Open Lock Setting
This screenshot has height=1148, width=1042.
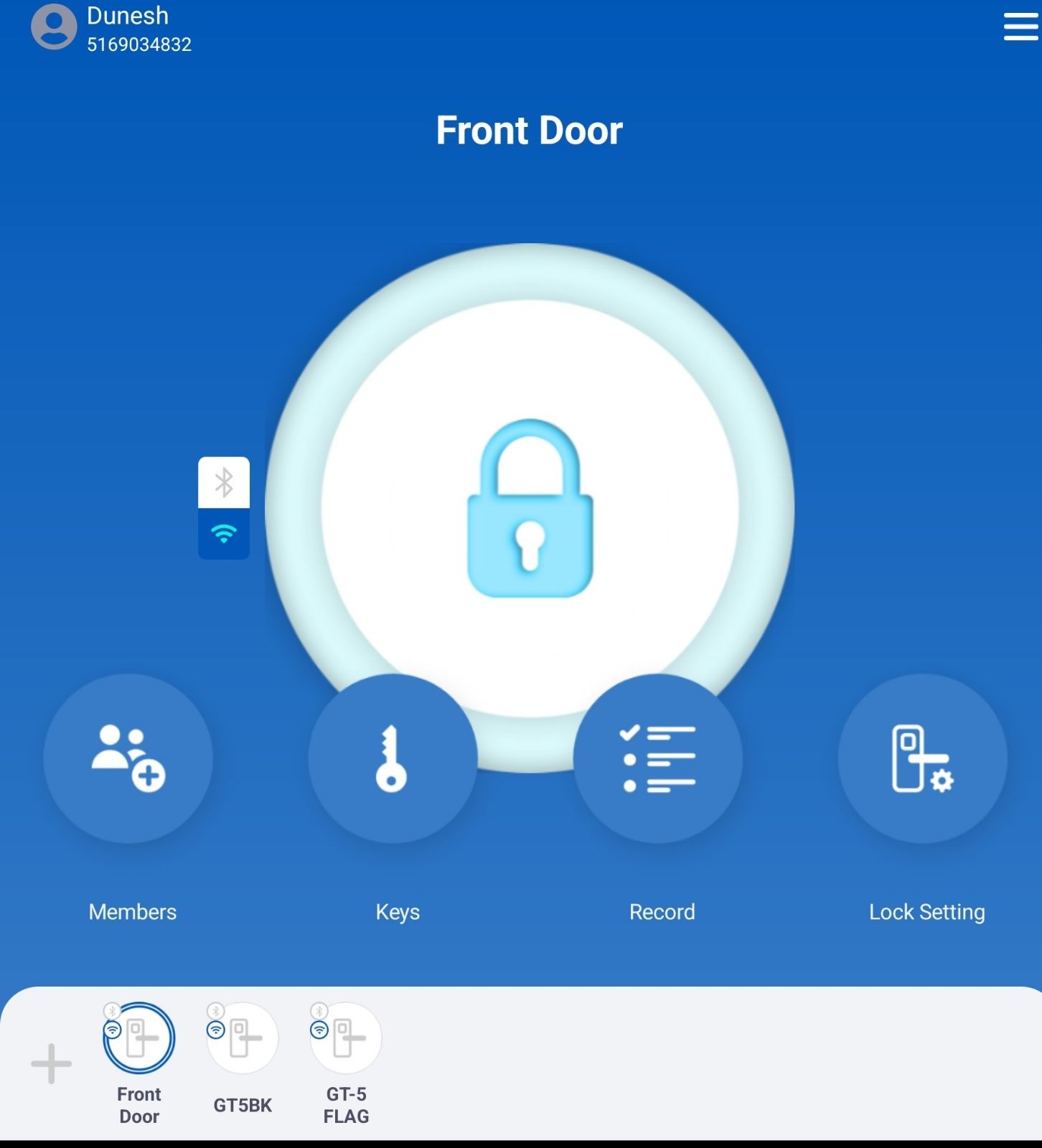922,758
